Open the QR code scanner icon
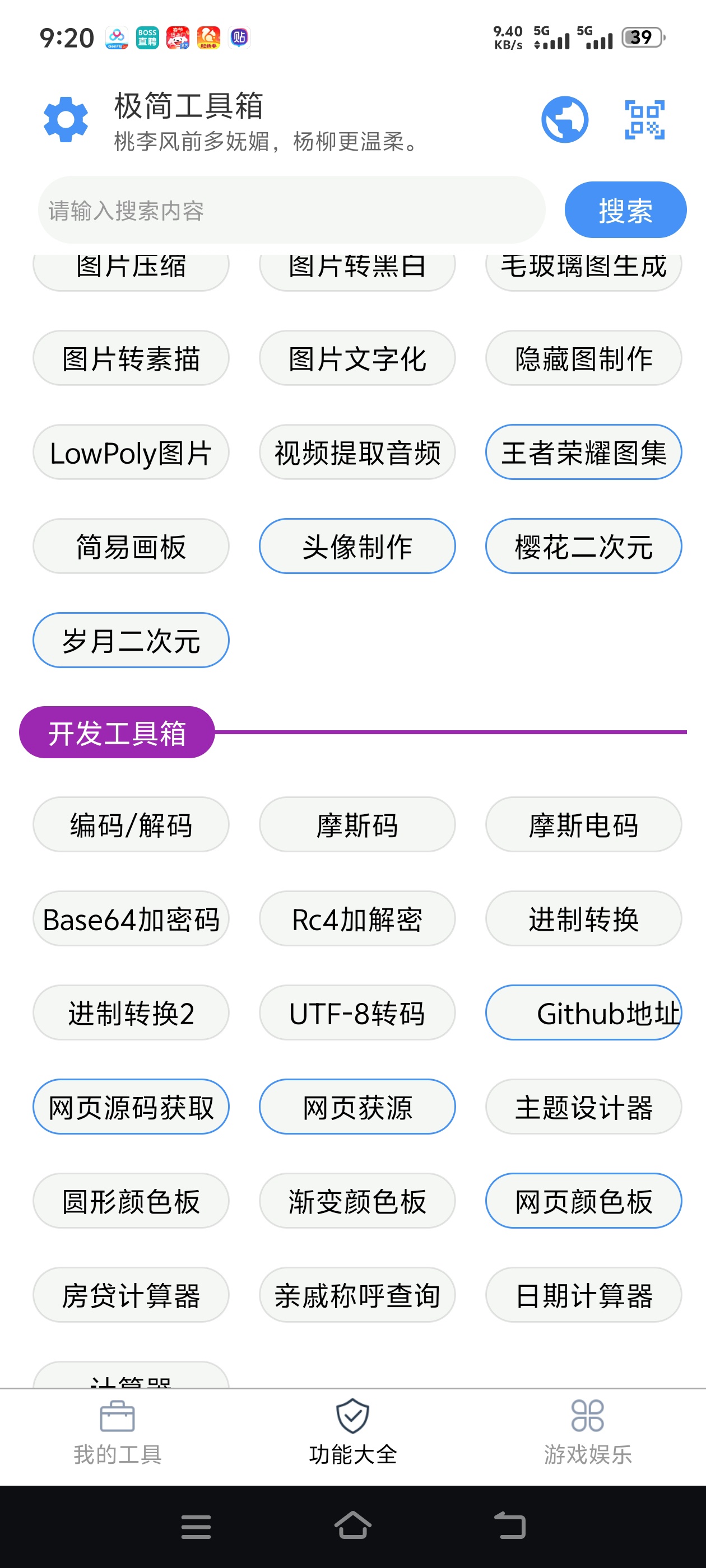The height and width of the screenshot is (1568, 706). 644,119
